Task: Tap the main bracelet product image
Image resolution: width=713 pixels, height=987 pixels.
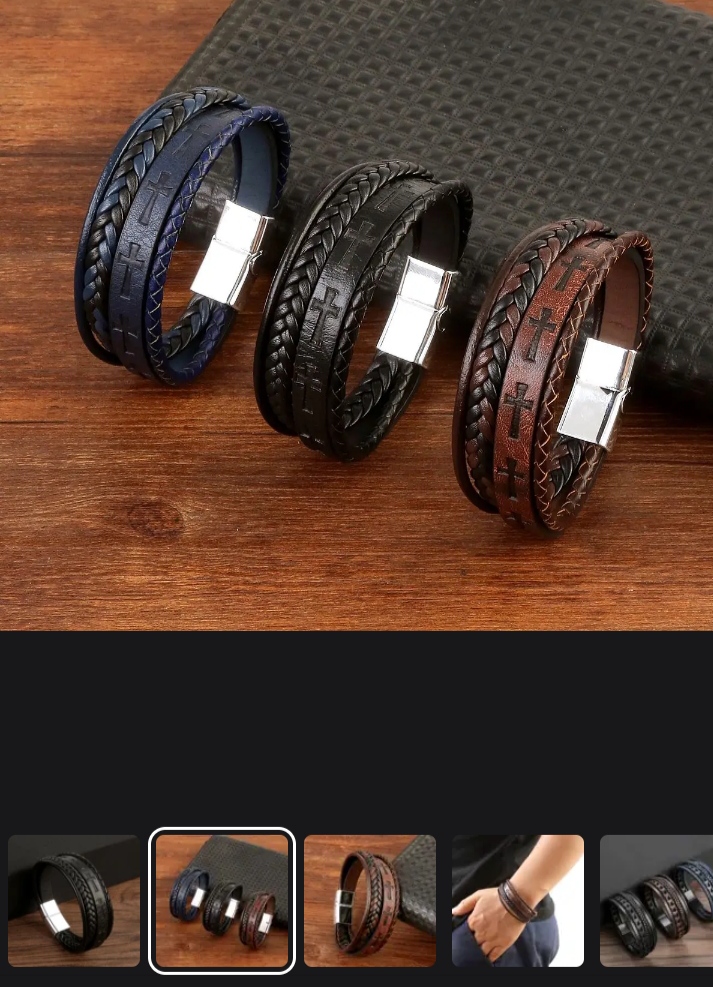Action: click(356, 315)
